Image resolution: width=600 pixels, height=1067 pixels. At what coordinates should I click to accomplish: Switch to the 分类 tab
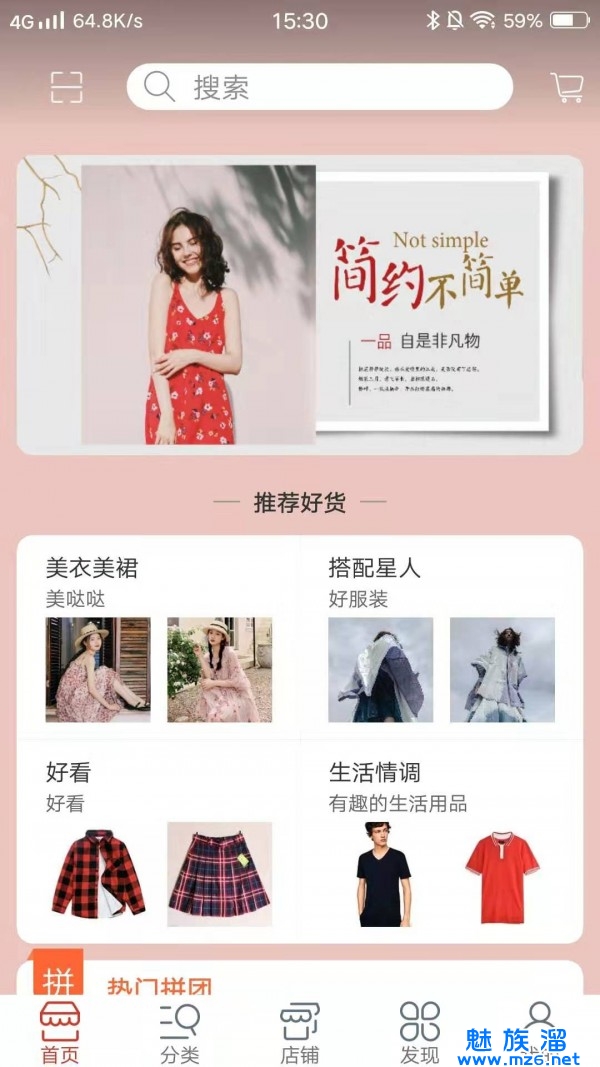point(180,1033)
